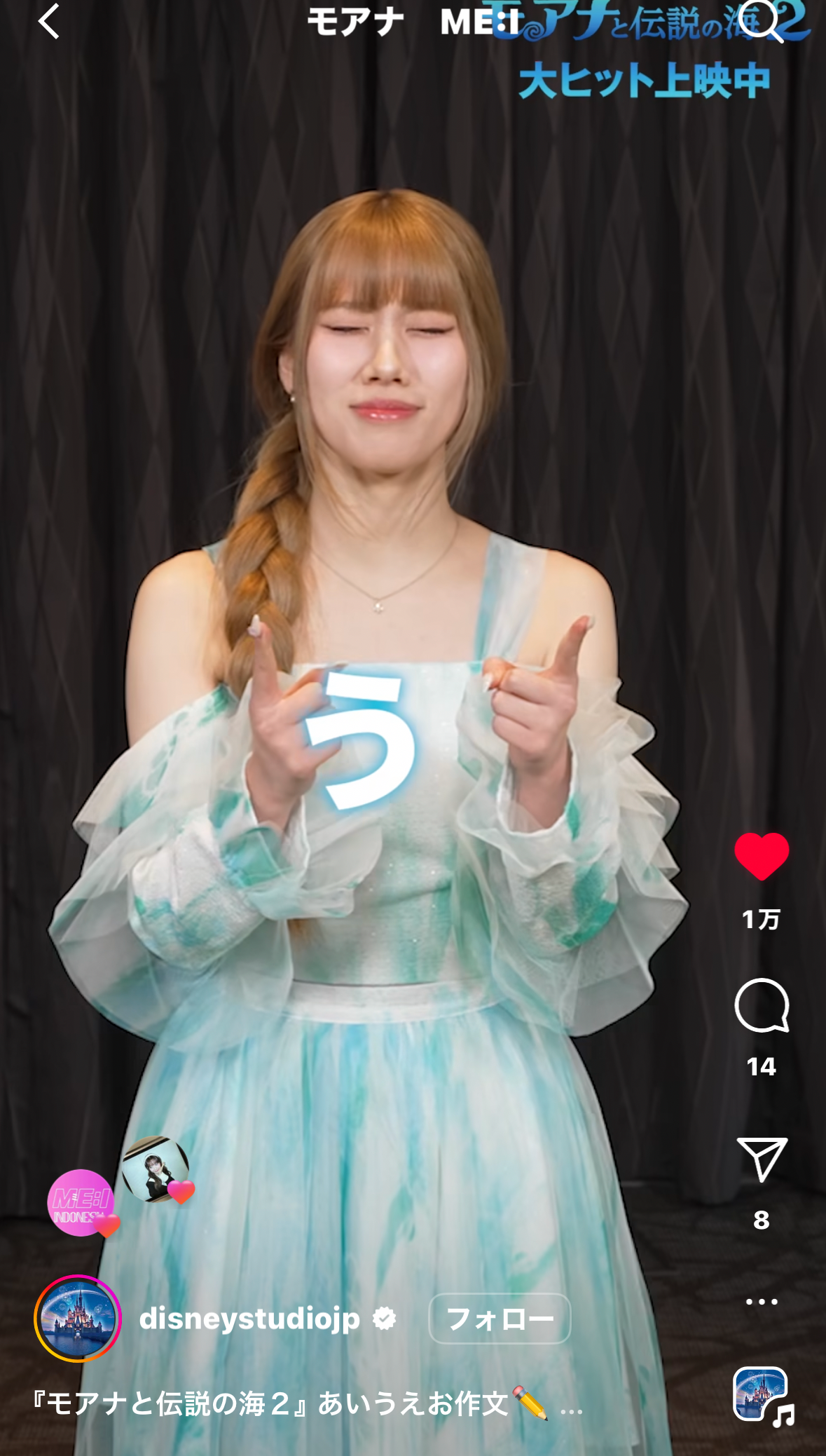
Task: Follow disneystudiojp with the フォロー button
Action: 500,1319
